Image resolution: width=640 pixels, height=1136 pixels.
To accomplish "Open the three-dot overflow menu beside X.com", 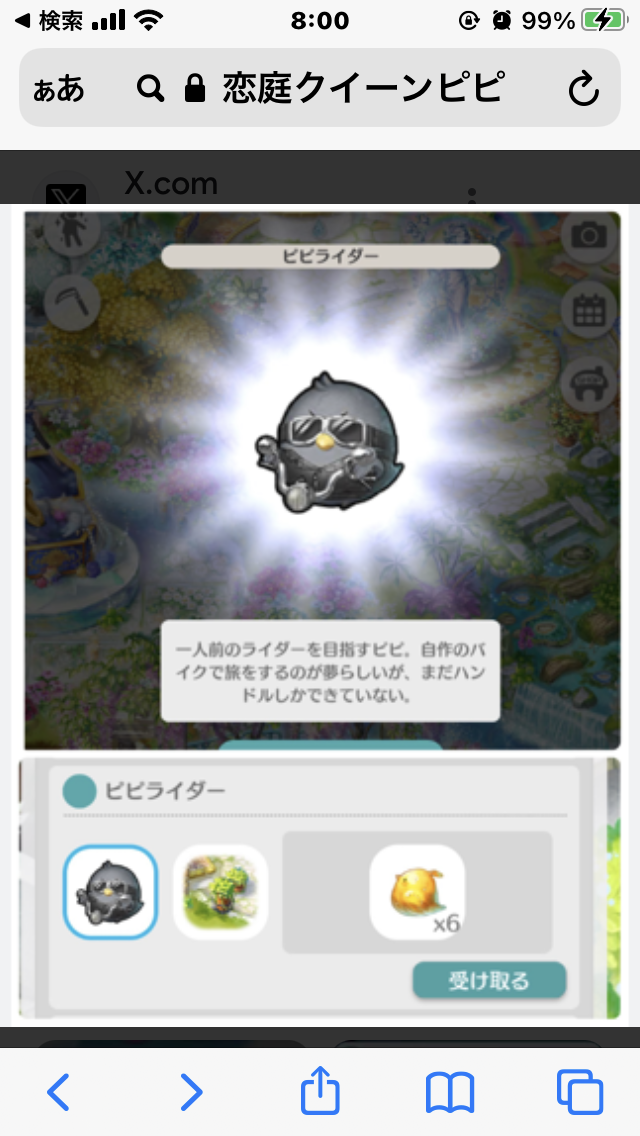I will [x=472, y=196].
